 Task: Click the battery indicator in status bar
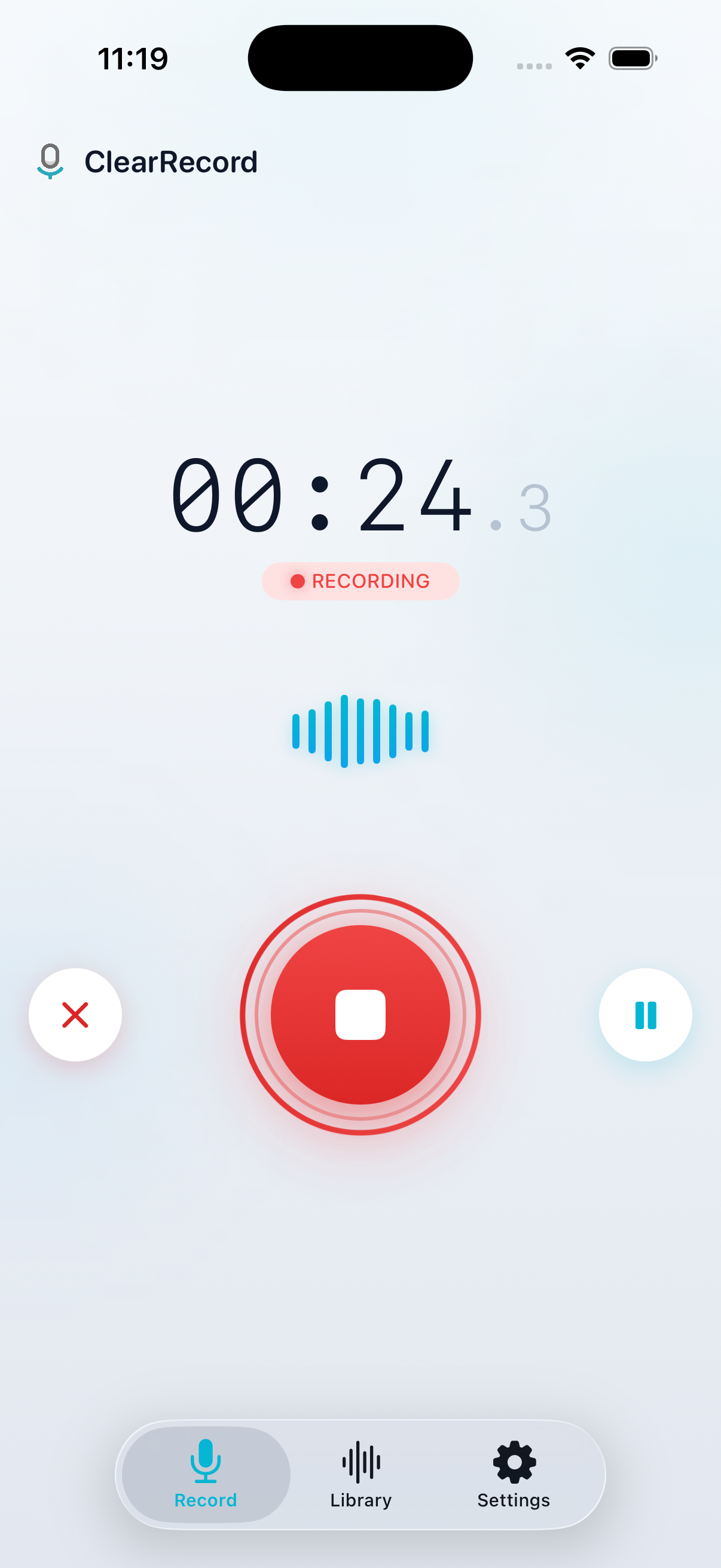(x=631, y=57)
